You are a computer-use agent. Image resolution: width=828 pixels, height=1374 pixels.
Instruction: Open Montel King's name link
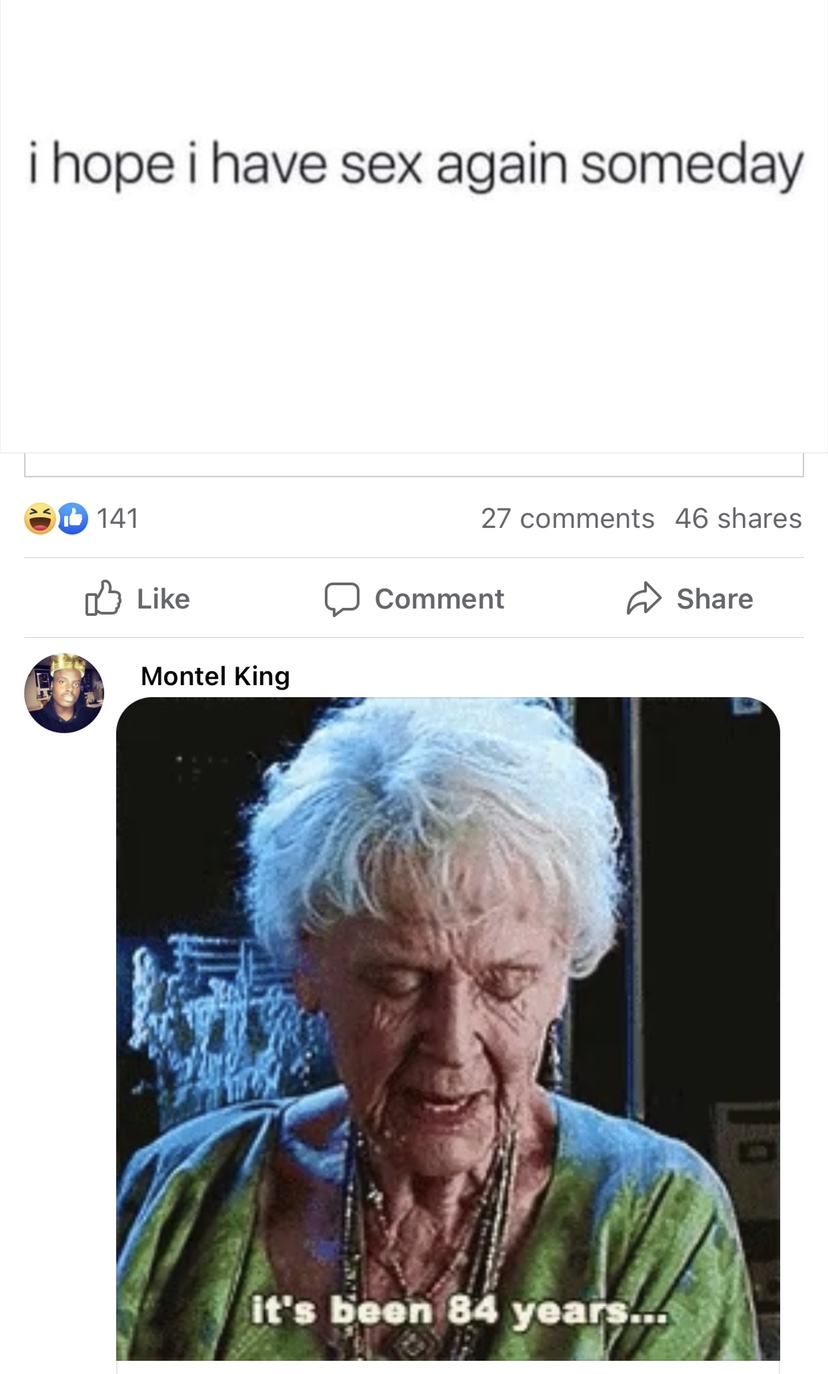click(x=215, y=676)
